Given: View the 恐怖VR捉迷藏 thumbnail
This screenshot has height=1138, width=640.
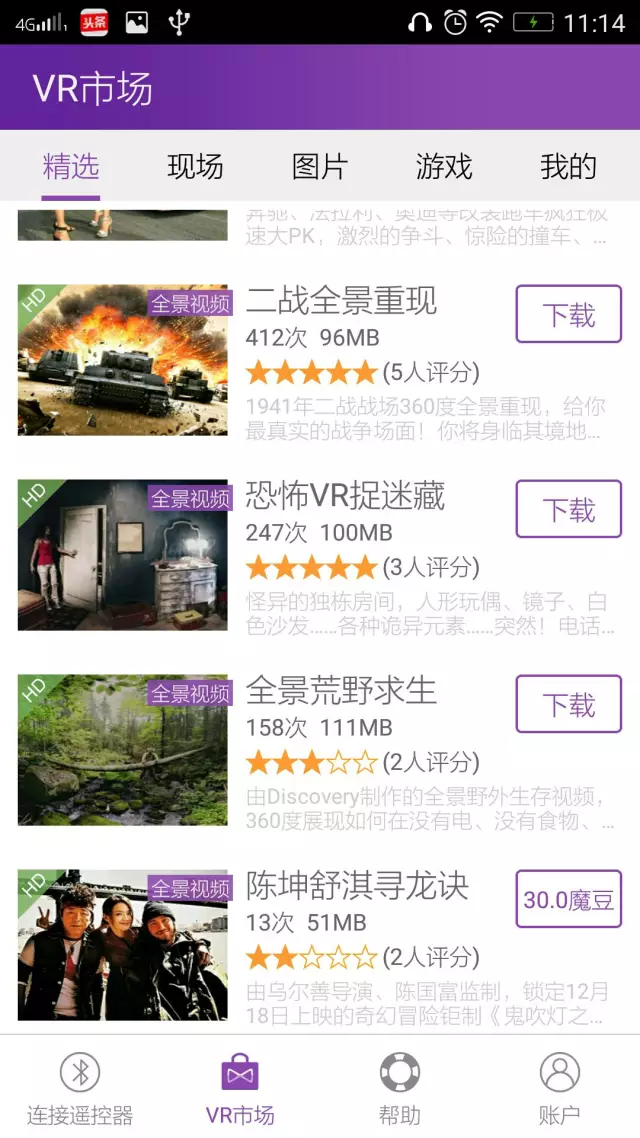Looking at the screenshot, I should [123, 555].
